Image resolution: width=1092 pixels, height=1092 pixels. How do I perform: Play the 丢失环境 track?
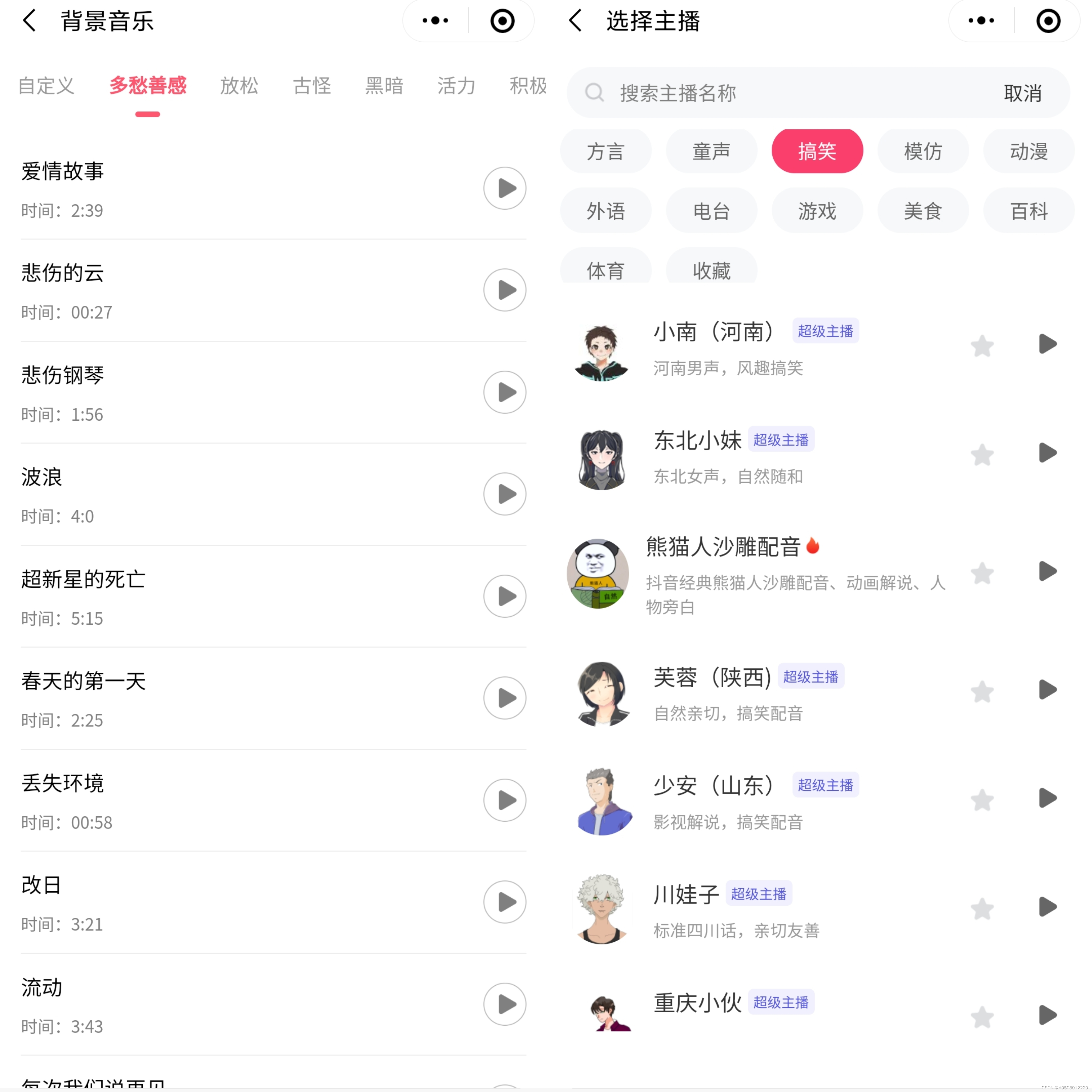pos(504,800)
